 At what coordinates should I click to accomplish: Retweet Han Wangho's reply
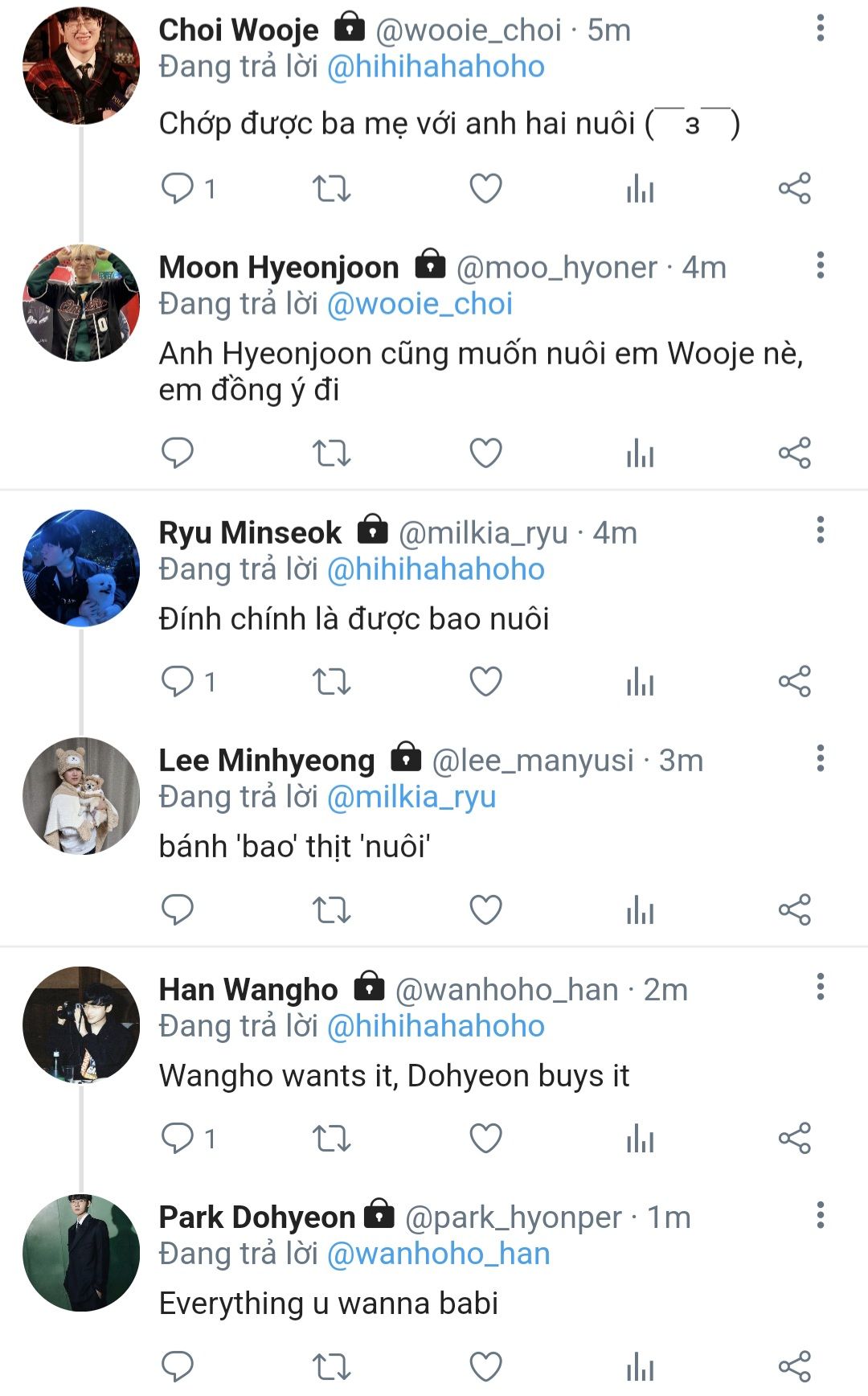331,1138
